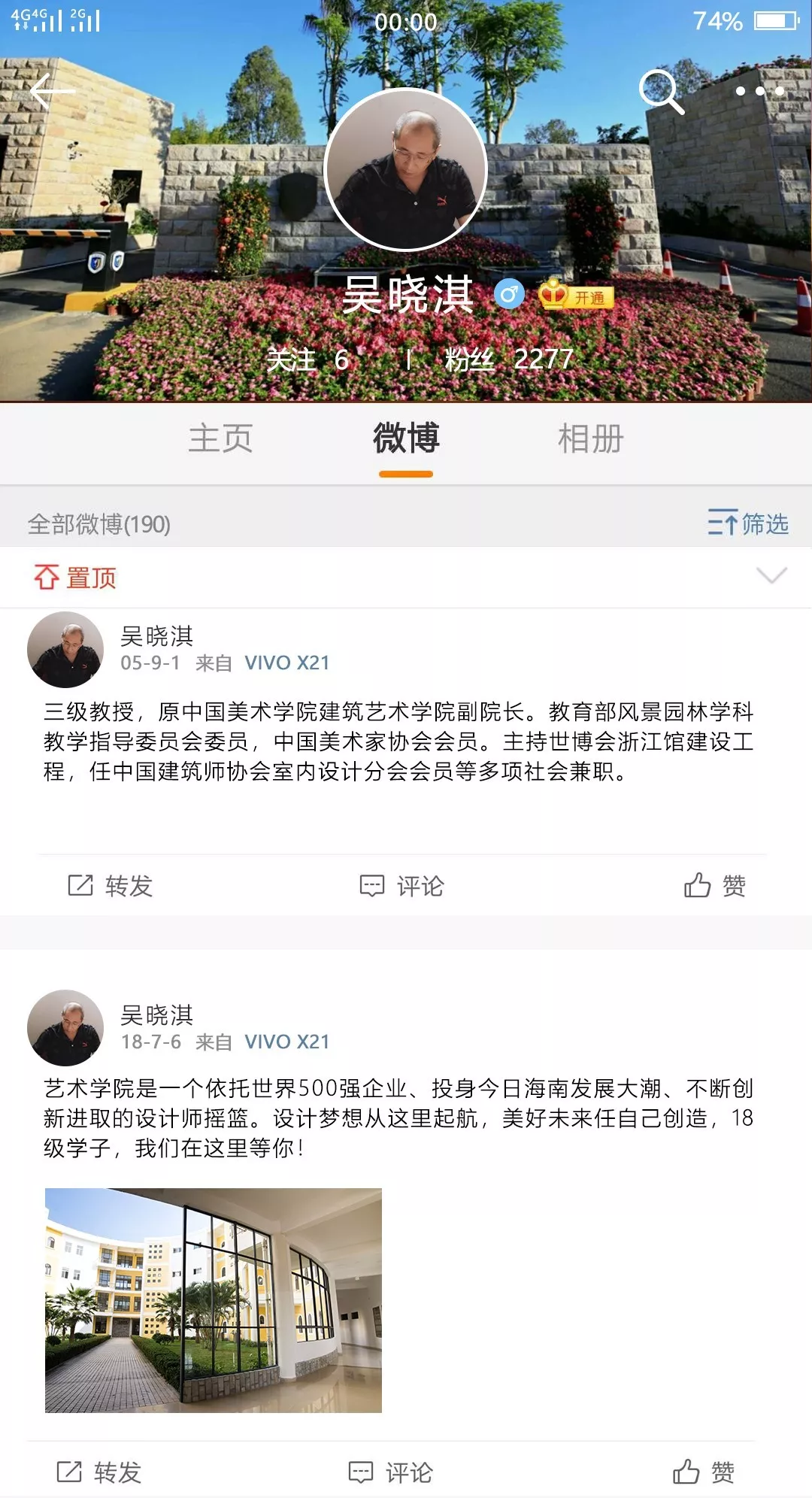
Task: Open the search magnifier icon
Action: (x=661, y=92)
